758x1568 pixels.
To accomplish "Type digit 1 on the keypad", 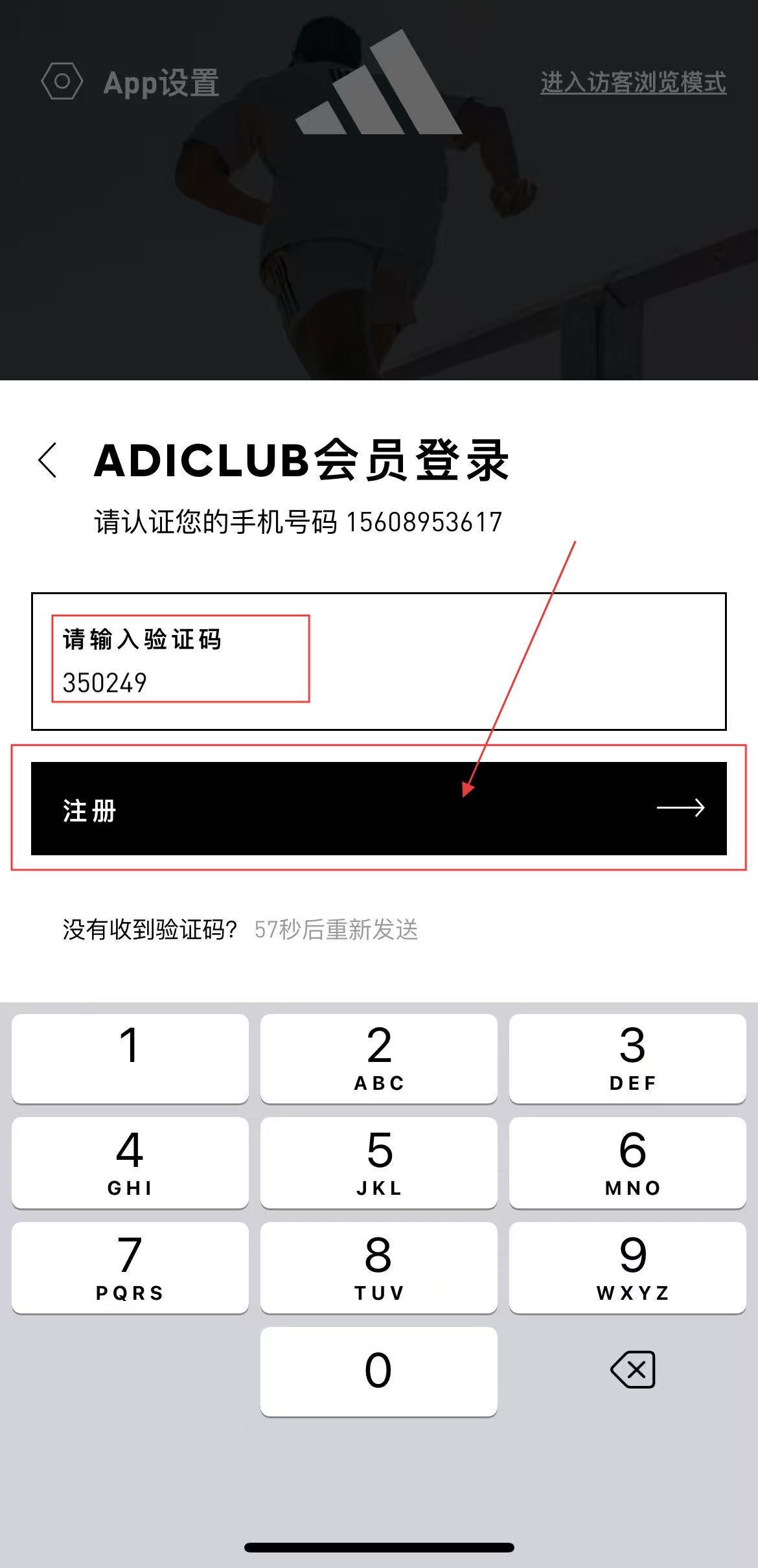I will tap(130, 1058).
